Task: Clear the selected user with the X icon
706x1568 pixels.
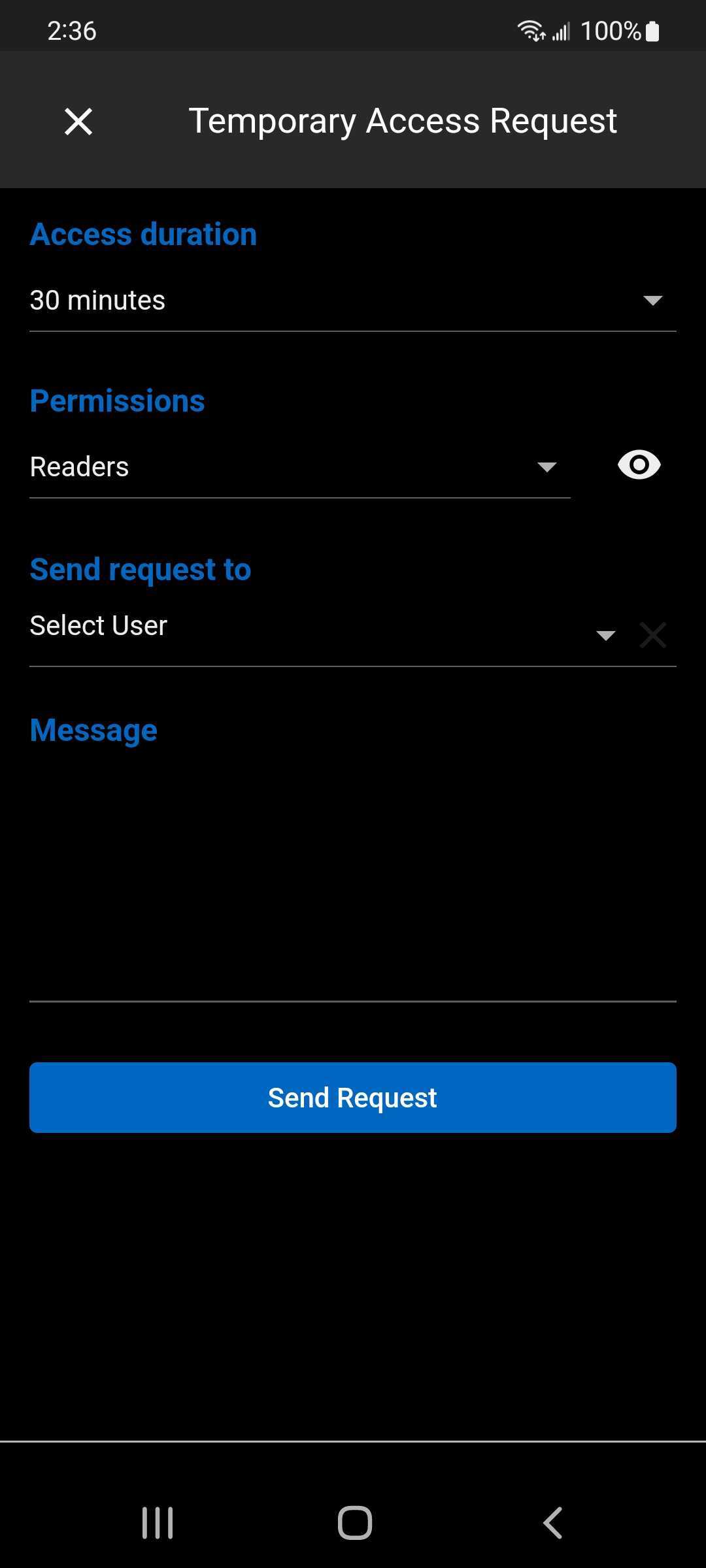Action: coord(652,635)
